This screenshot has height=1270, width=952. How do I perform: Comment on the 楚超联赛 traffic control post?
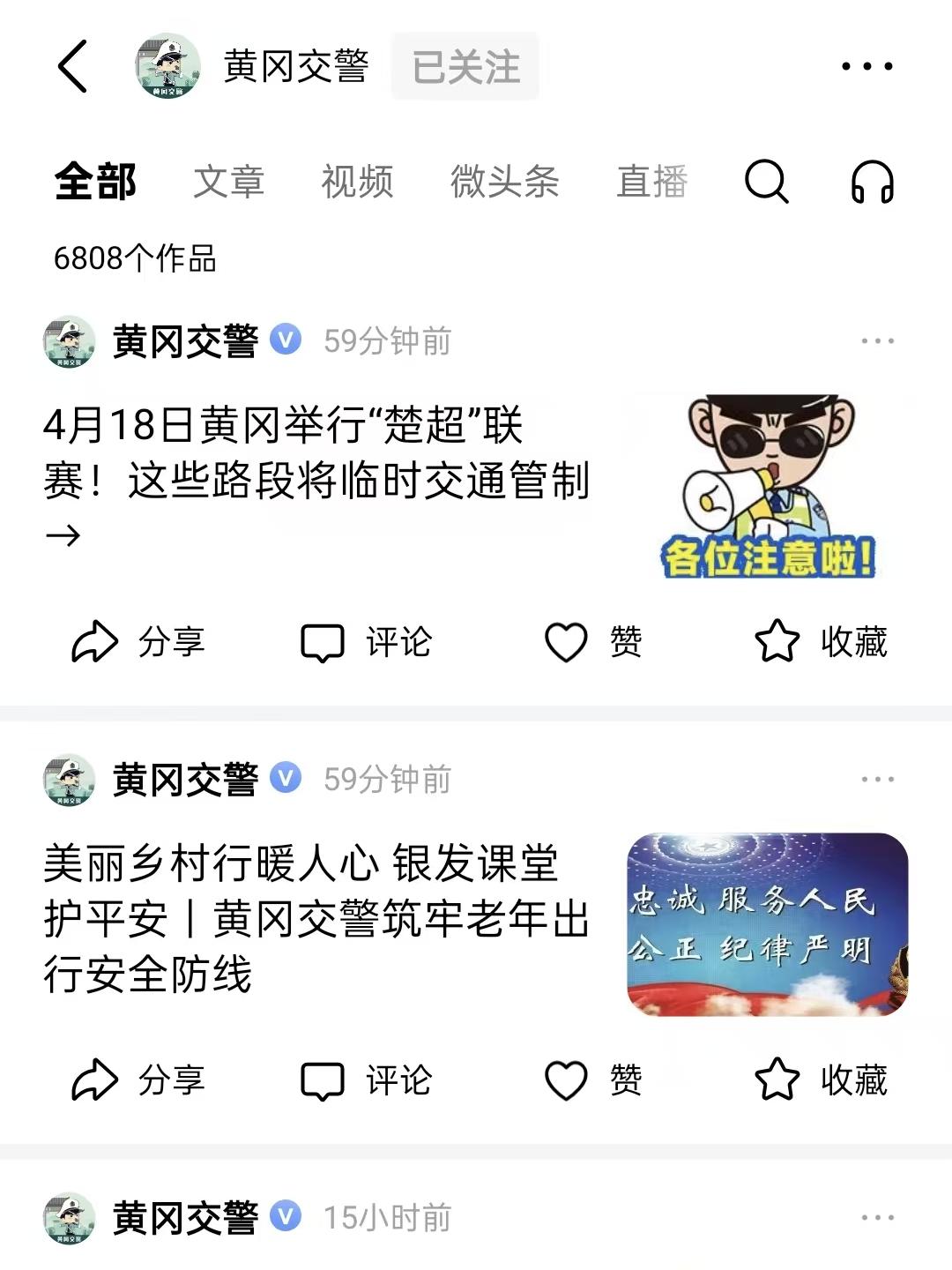[x=367, y=641]
